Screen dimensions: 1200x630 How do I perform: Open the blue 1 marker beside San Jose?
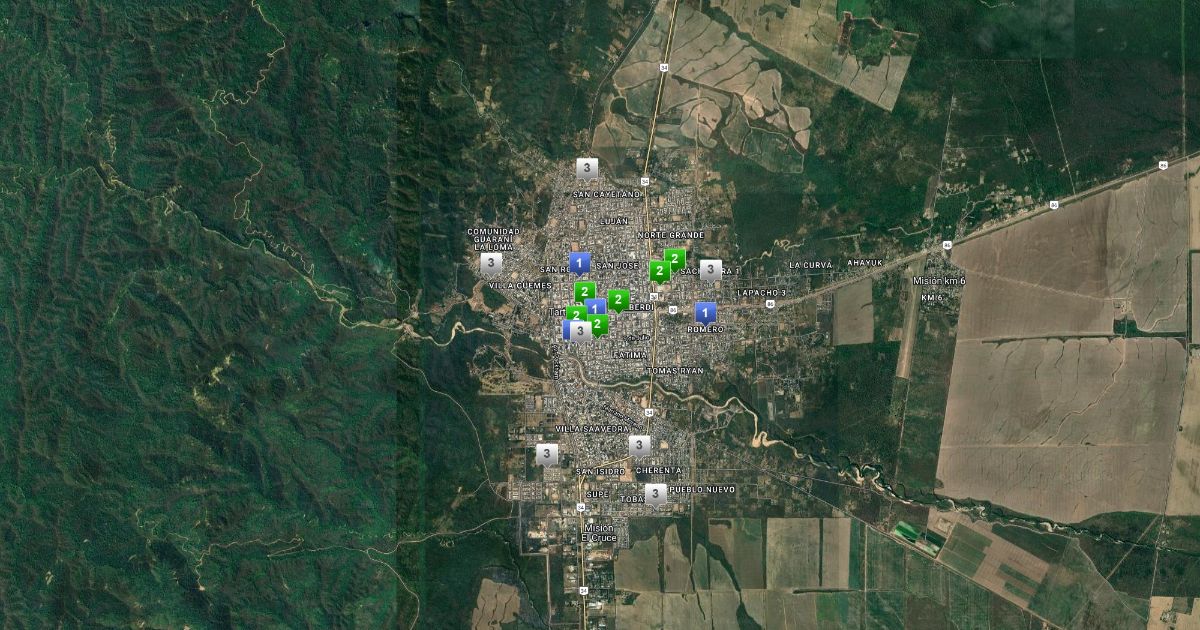pyautogui.click(x=579, y=263)
